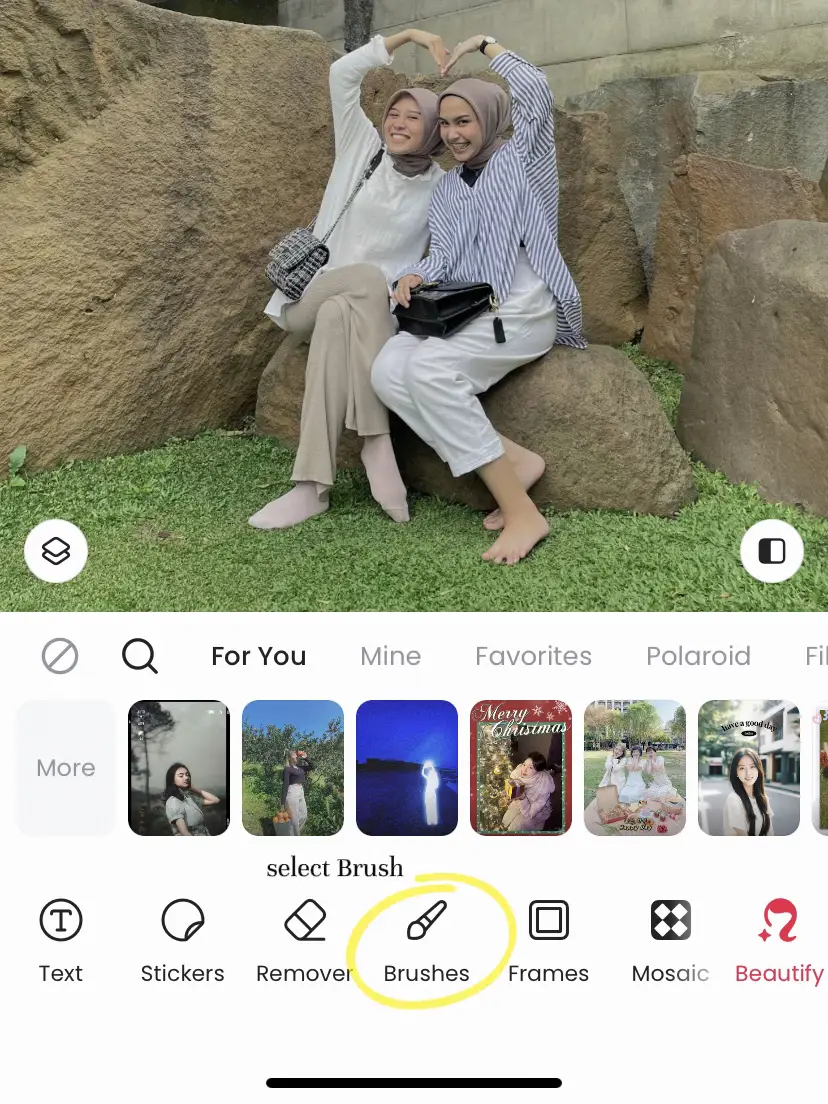Tap the search icon for filters
828x1104 pixels.
coord(139,656)
